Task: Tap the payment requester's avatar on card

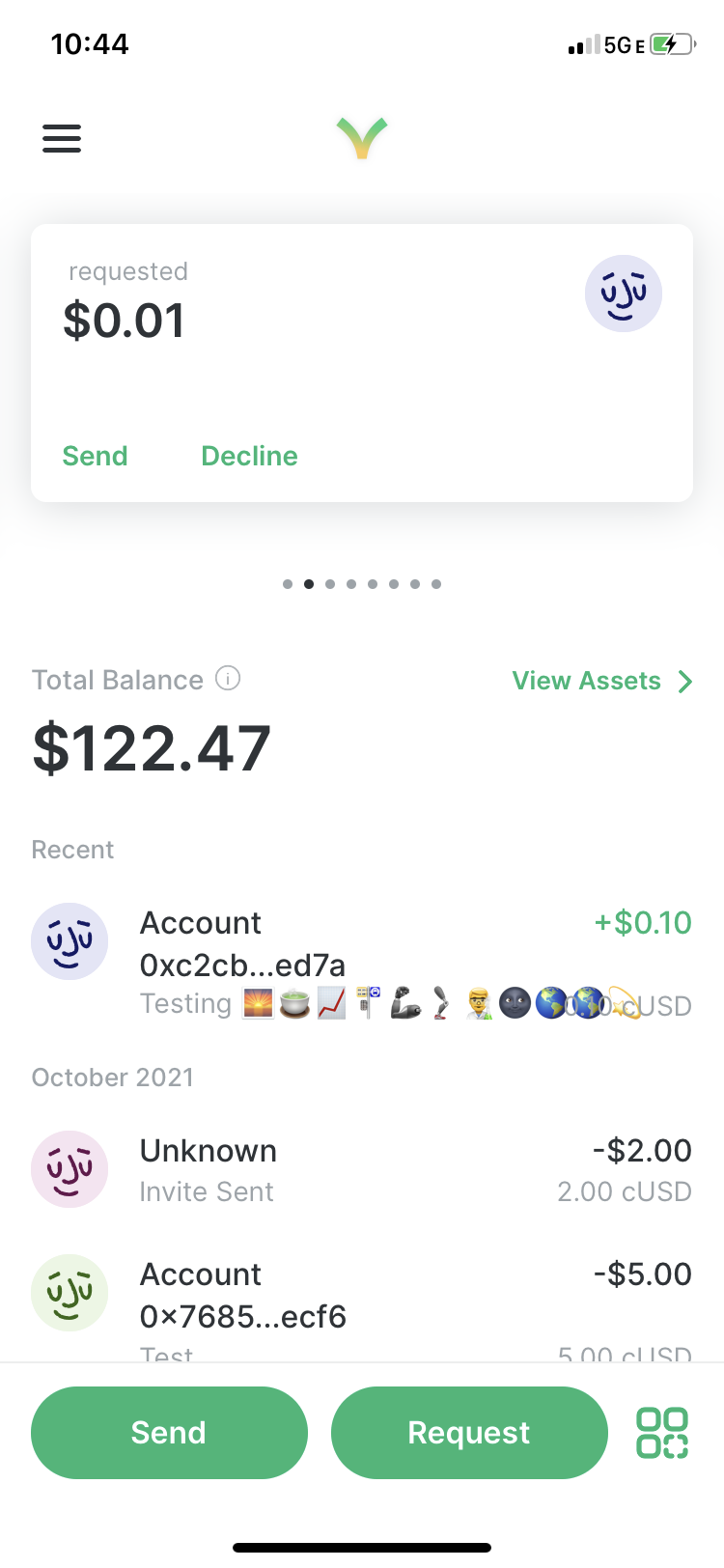Action: (x=624, y=294)
